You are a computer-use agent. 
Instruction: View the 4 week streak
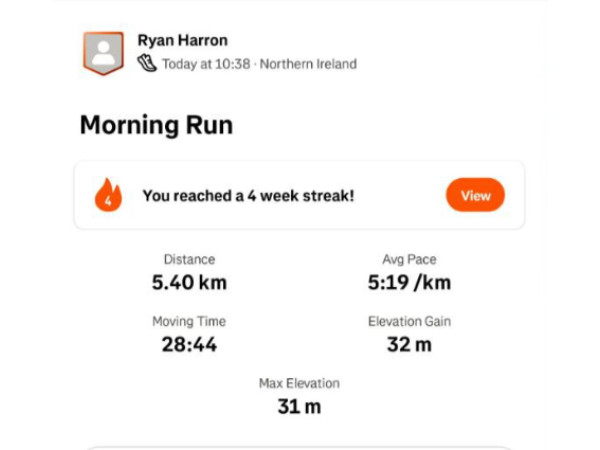[x=475, y=195]
